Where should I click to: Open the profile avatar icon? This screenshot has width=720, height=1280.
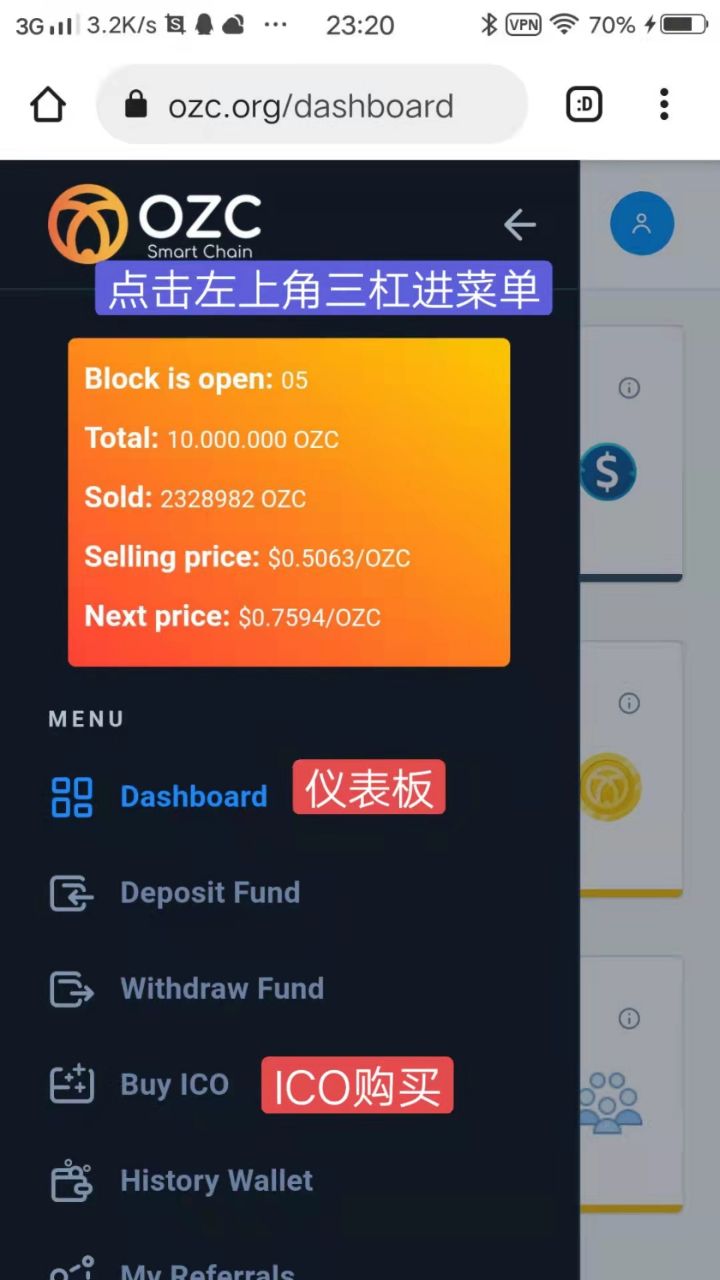[x=642, y=223]
